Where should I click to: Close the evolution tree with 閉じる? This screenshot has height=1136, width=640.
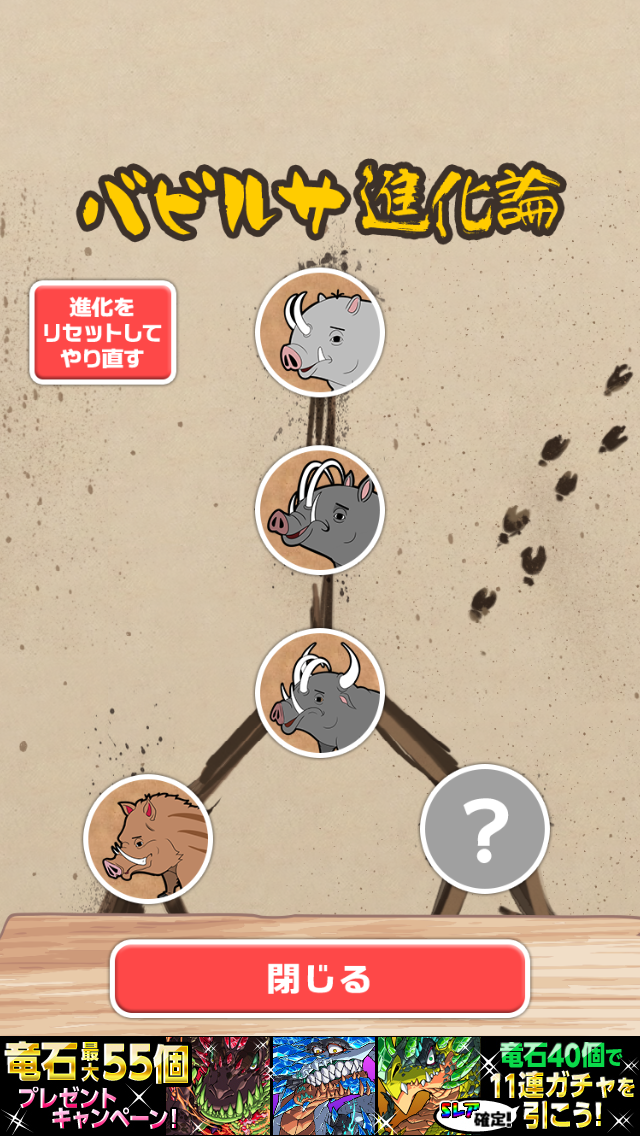tap(319, 977)
